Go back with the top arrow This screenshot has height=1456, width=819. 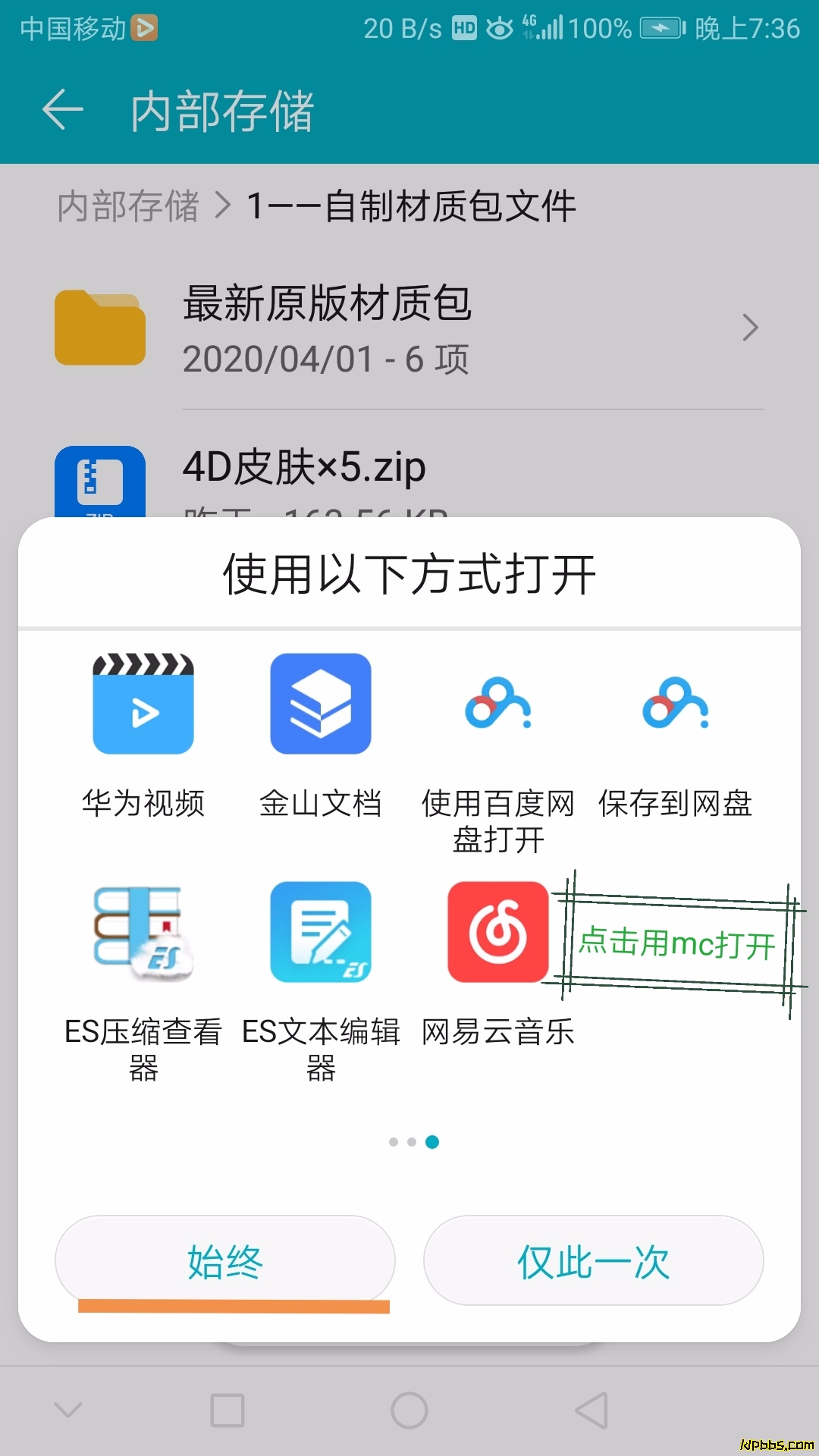coord(62,110)
